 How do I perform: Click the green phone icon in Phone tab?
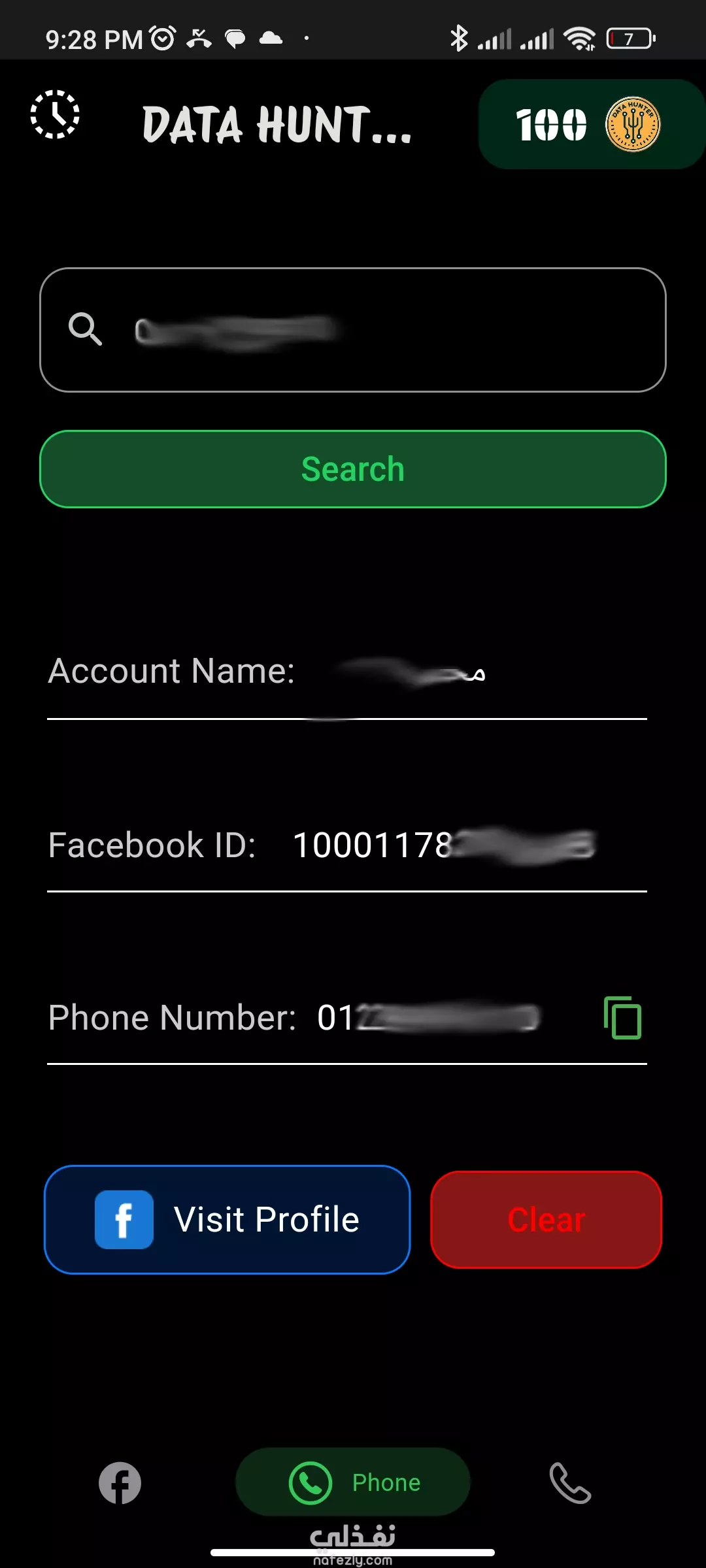[x=311, y=1483]
